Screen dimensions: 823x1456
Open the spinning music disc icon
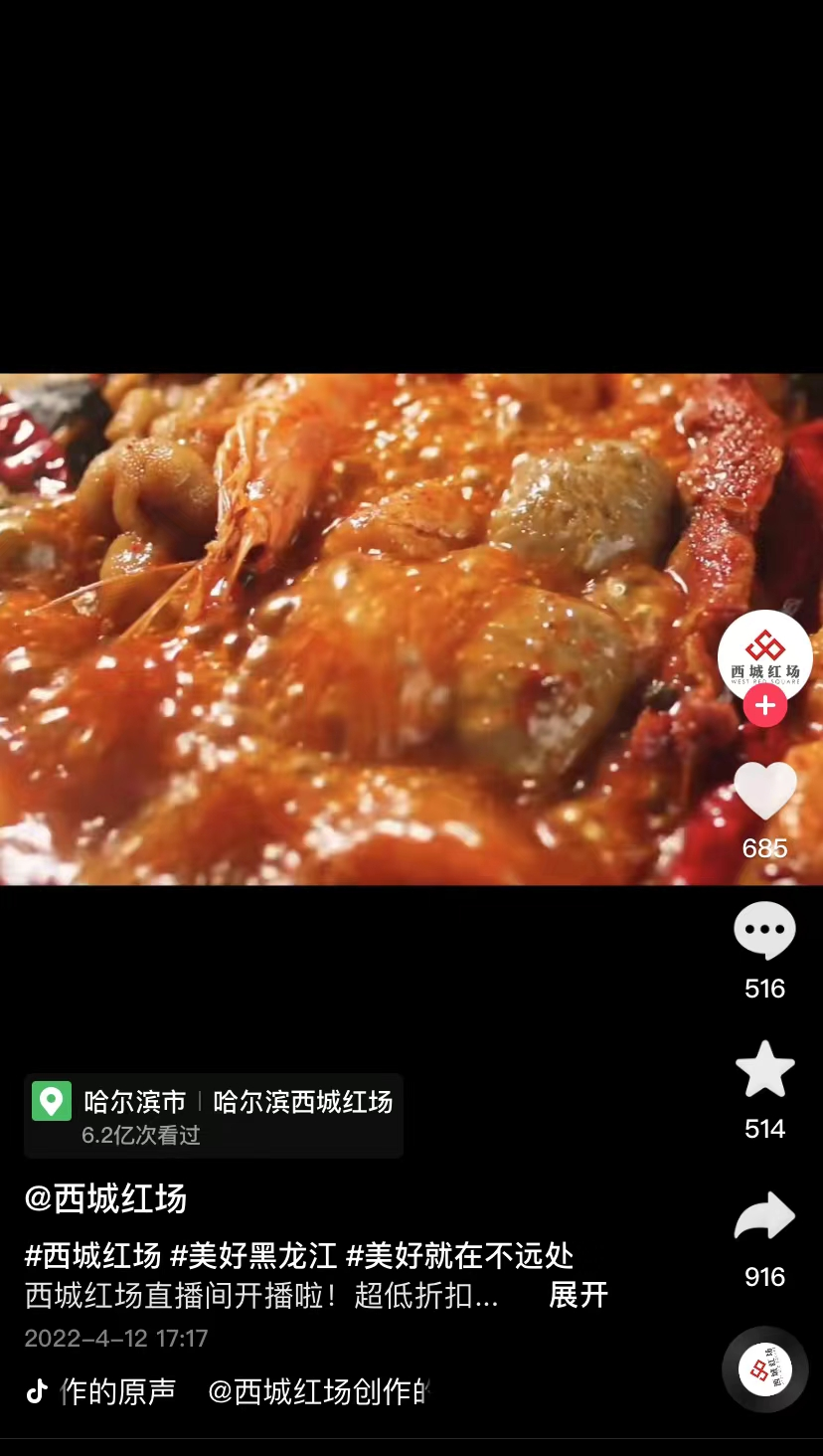[x=763, y=1370]
